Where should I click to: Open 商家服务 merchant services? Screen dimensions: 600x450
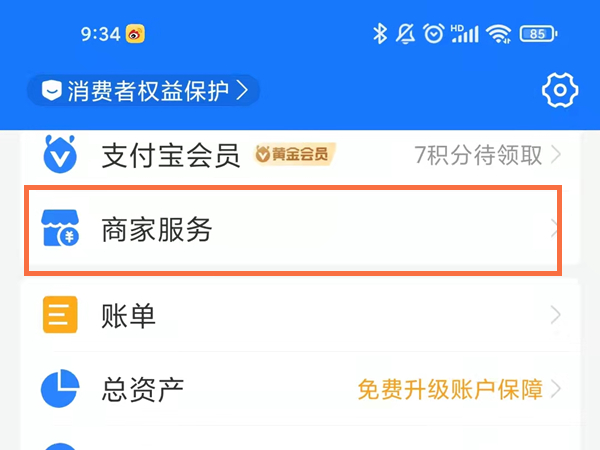(293, 230)
